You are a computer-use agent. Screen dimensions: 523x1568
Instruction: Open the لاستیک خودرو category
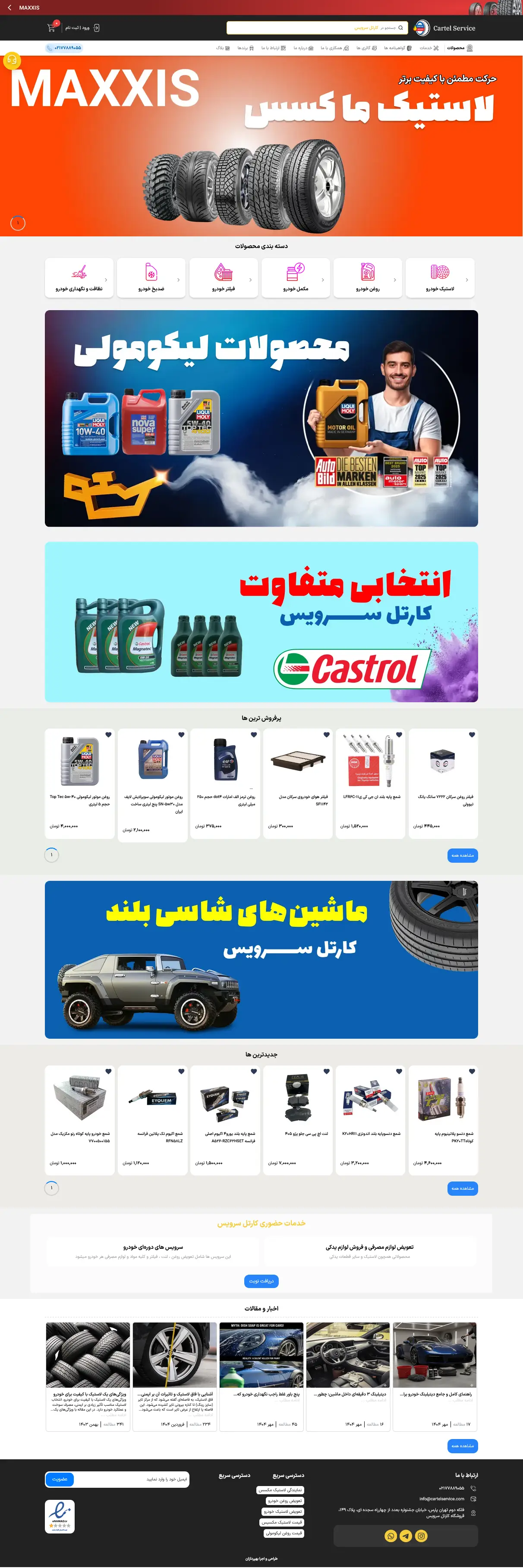pos(440,278)
